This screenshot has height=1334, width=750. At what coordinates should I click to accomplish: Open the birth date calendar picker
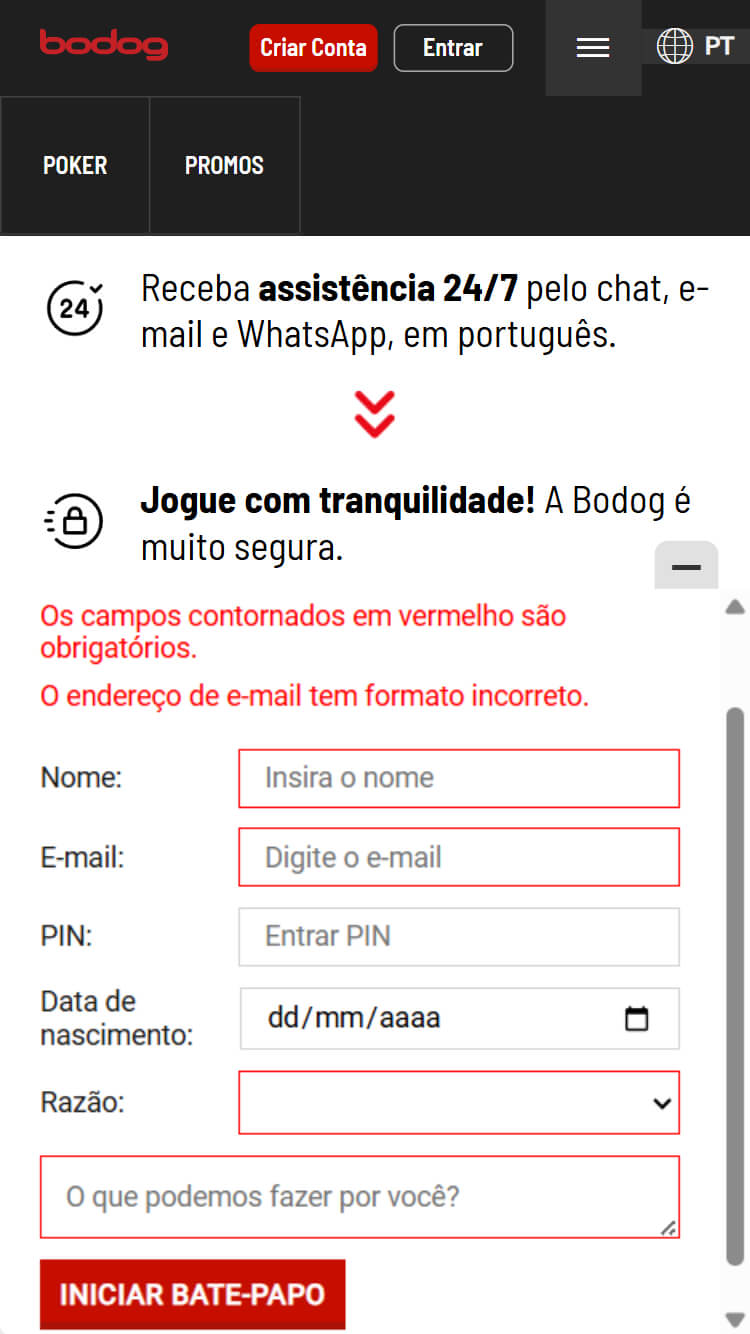[636, 1018]
